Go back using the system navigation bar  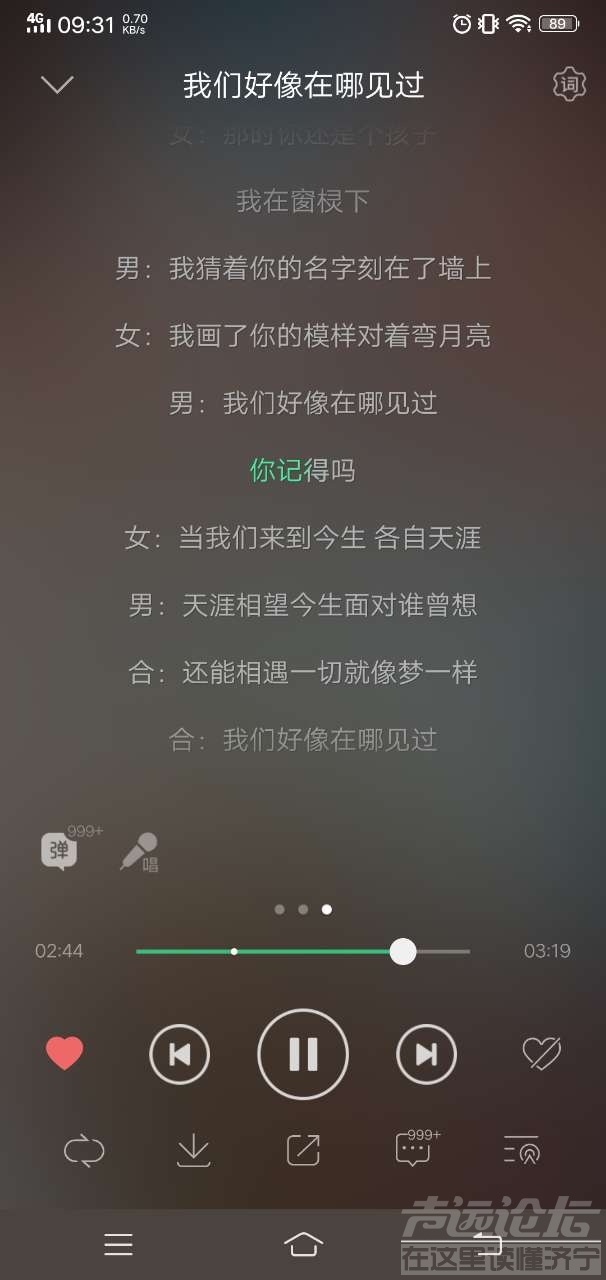(x=487, y=1243)
